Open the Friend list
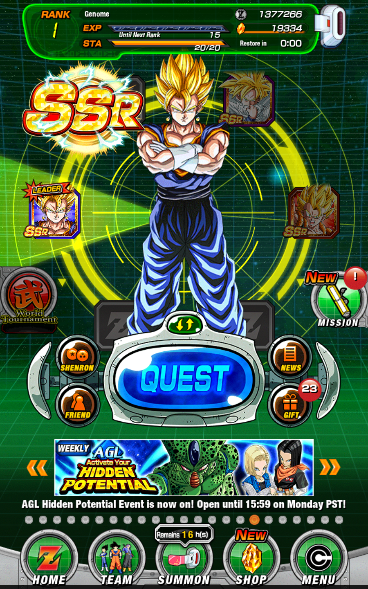368x589 pixels. (77, 404)
